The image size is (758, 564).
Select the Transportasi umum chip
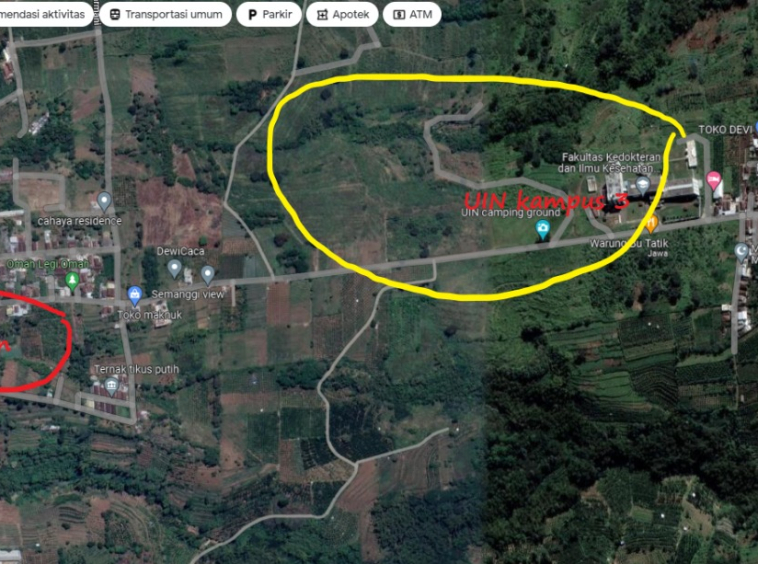point(165,14)
